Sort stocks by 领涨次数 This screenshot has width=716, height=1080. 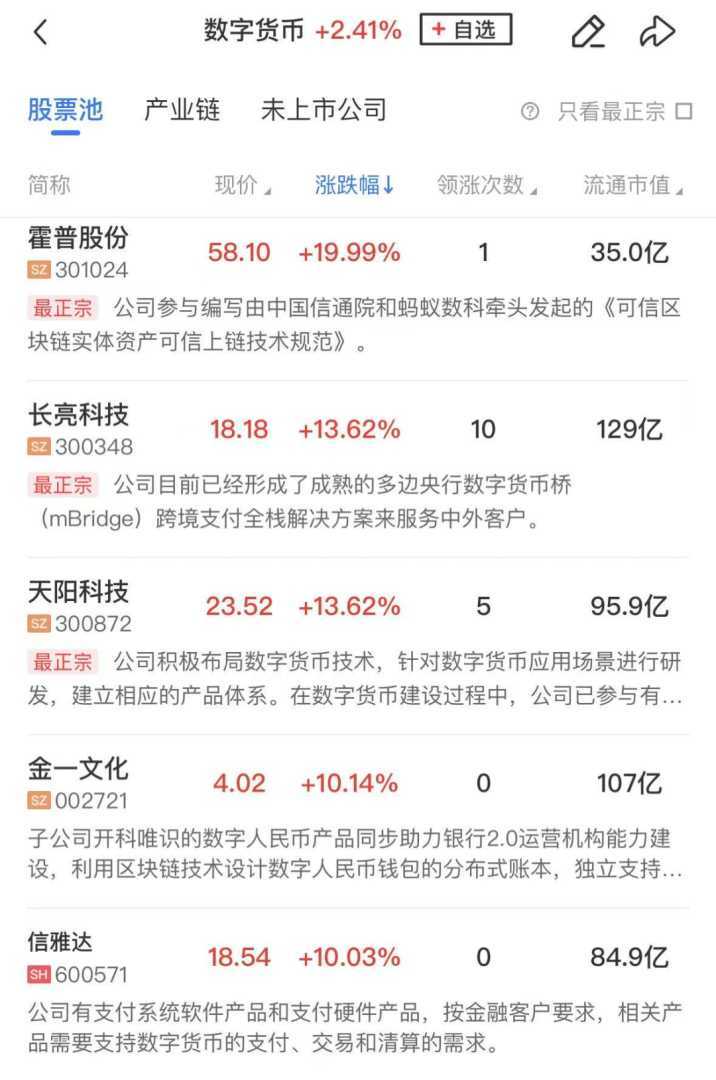coord(487,185)
